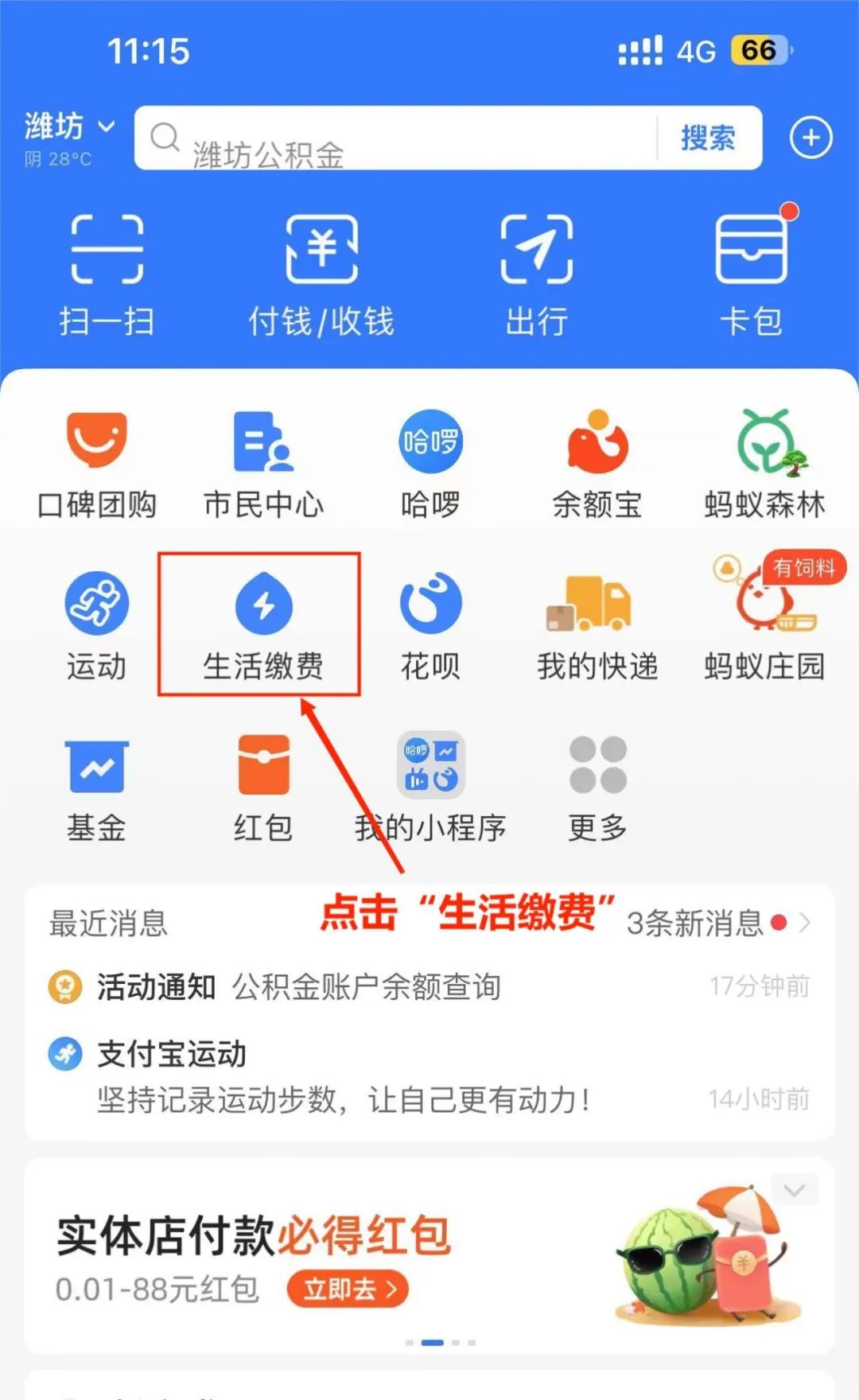
Task: Launch 蚂蚁森林
Action: 764,465
